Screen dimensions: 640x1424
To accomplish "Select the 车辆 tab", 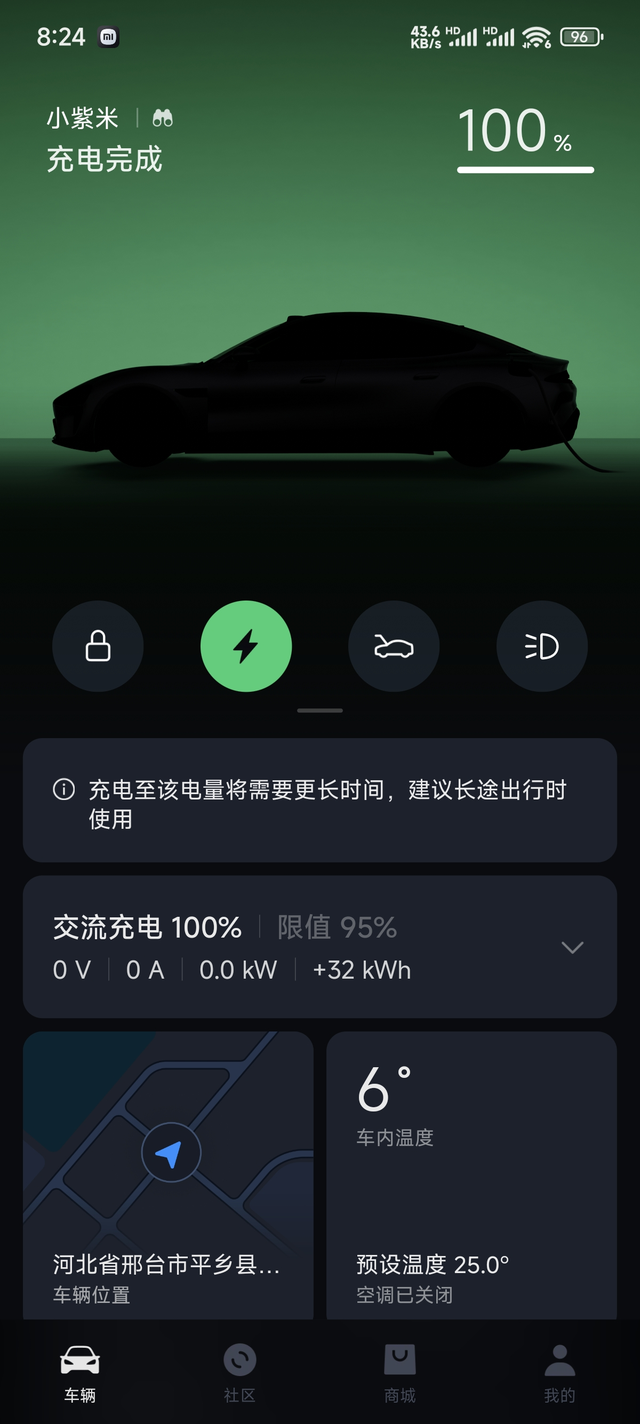I will [x=80, y=1372].
